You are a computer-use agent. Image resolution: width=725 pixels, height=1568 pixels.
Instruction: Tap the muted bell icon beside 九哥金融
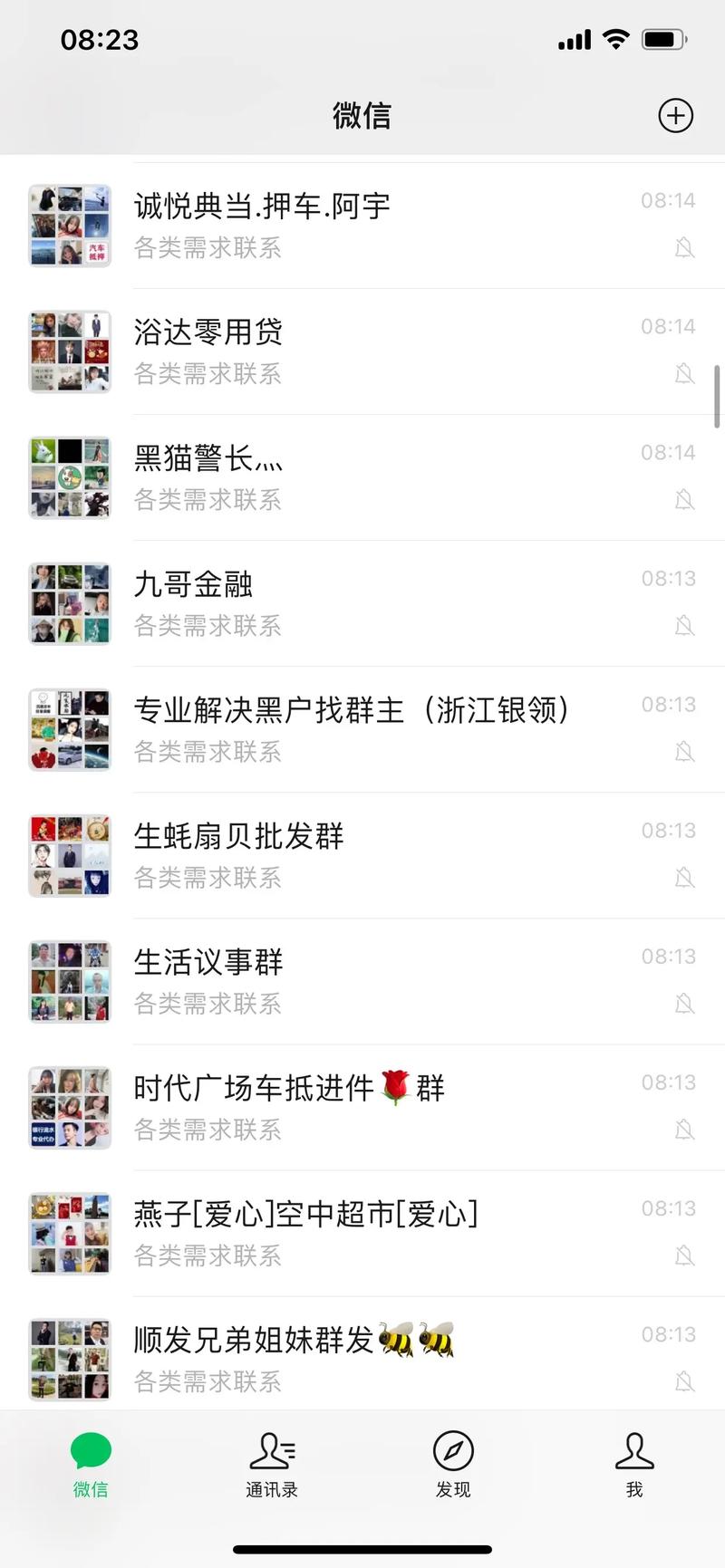click(x=687, y=626)
